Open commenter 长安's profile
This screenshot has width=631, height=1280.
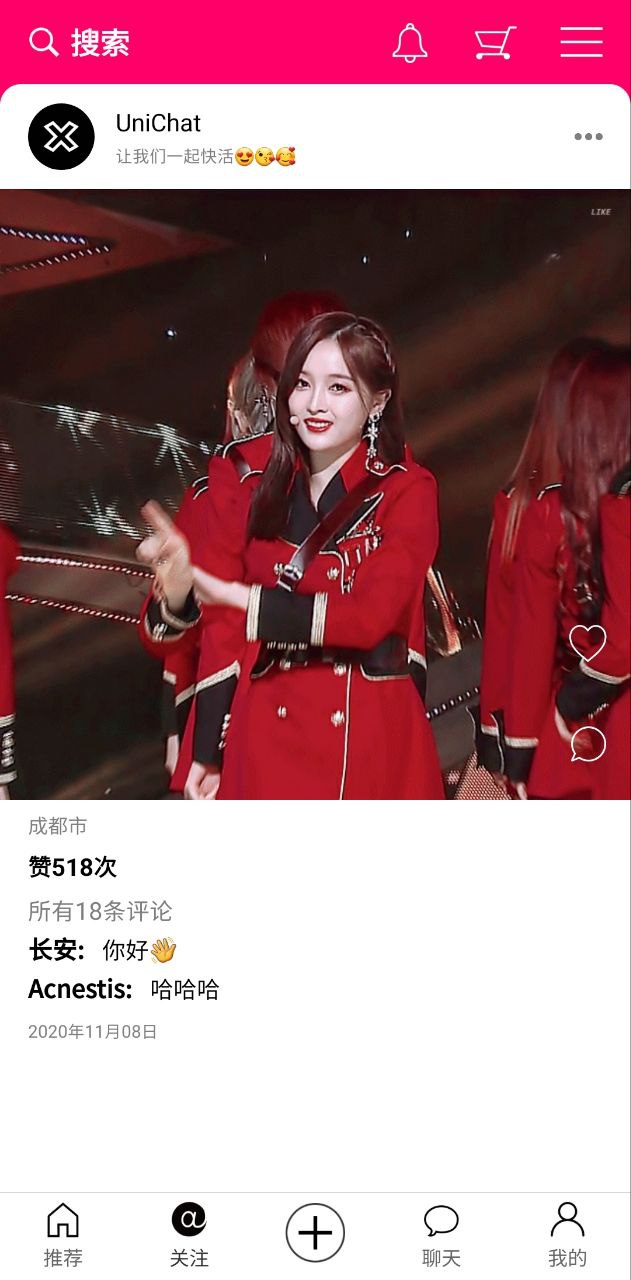(56, 950)
